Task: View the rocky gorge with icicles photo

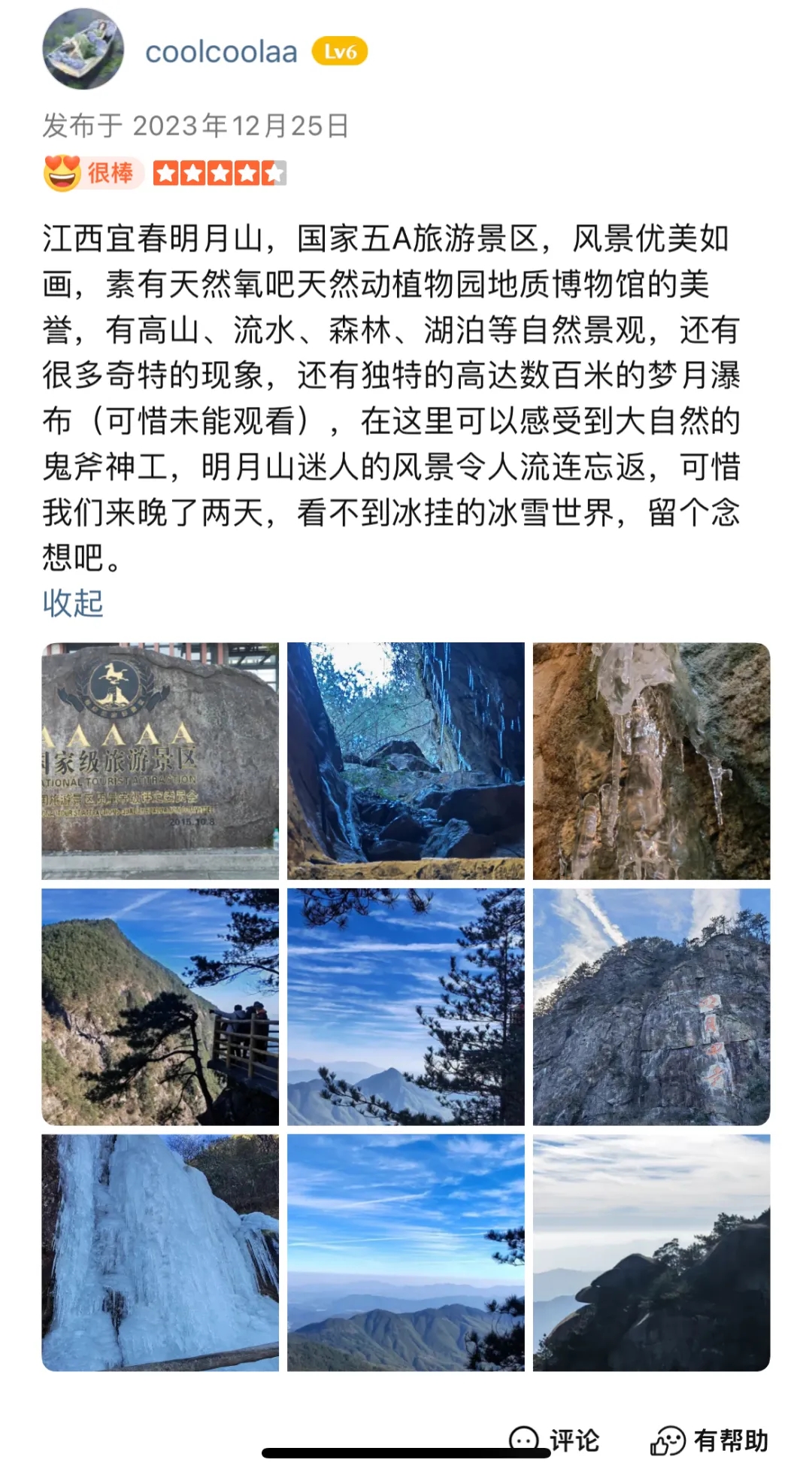Action: tap(406, 760)
